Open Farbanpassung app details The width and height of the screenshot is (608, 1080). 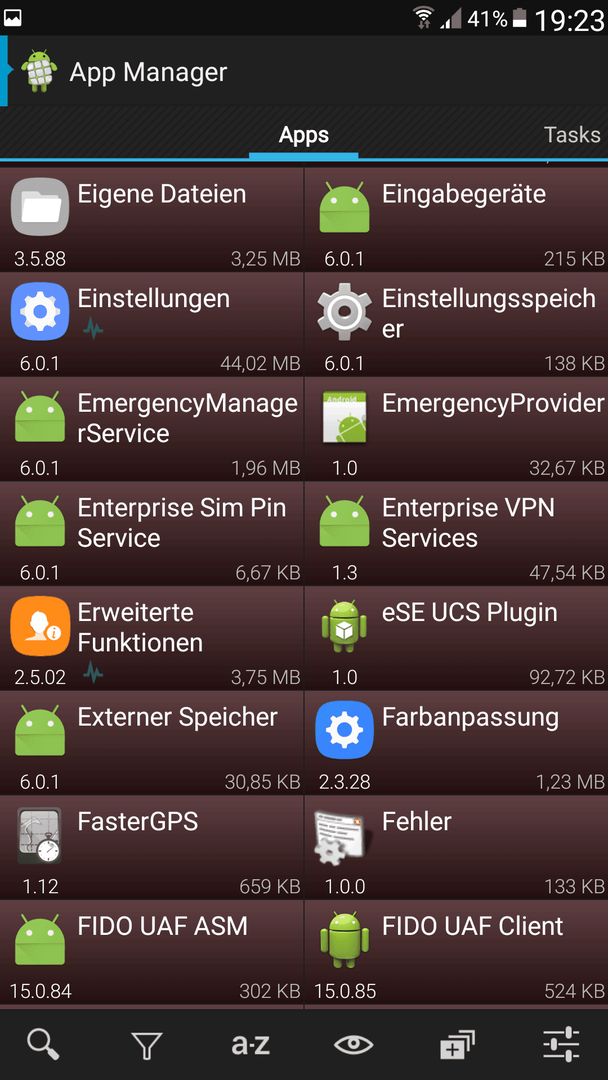pos(457,743)
